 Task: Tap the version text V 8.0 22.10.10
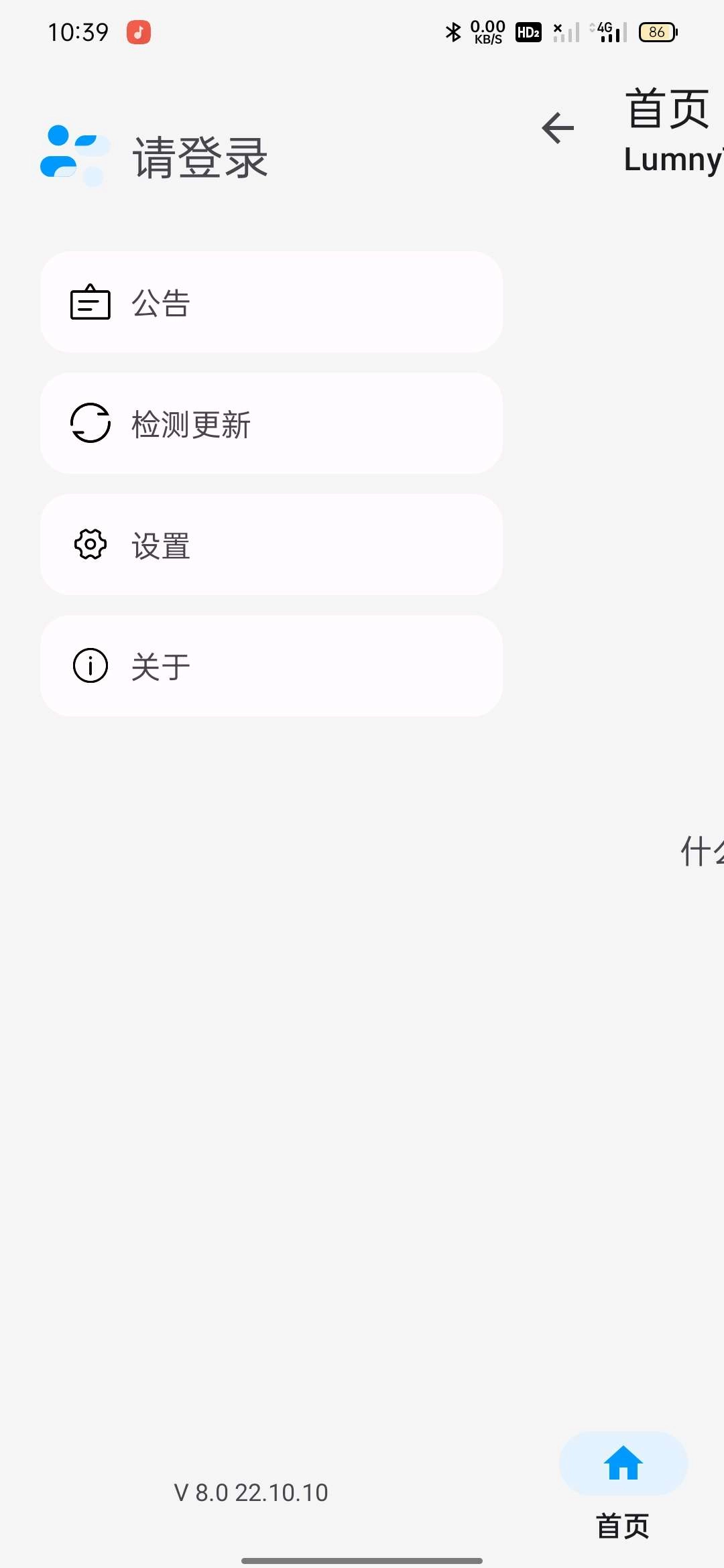251,1492
